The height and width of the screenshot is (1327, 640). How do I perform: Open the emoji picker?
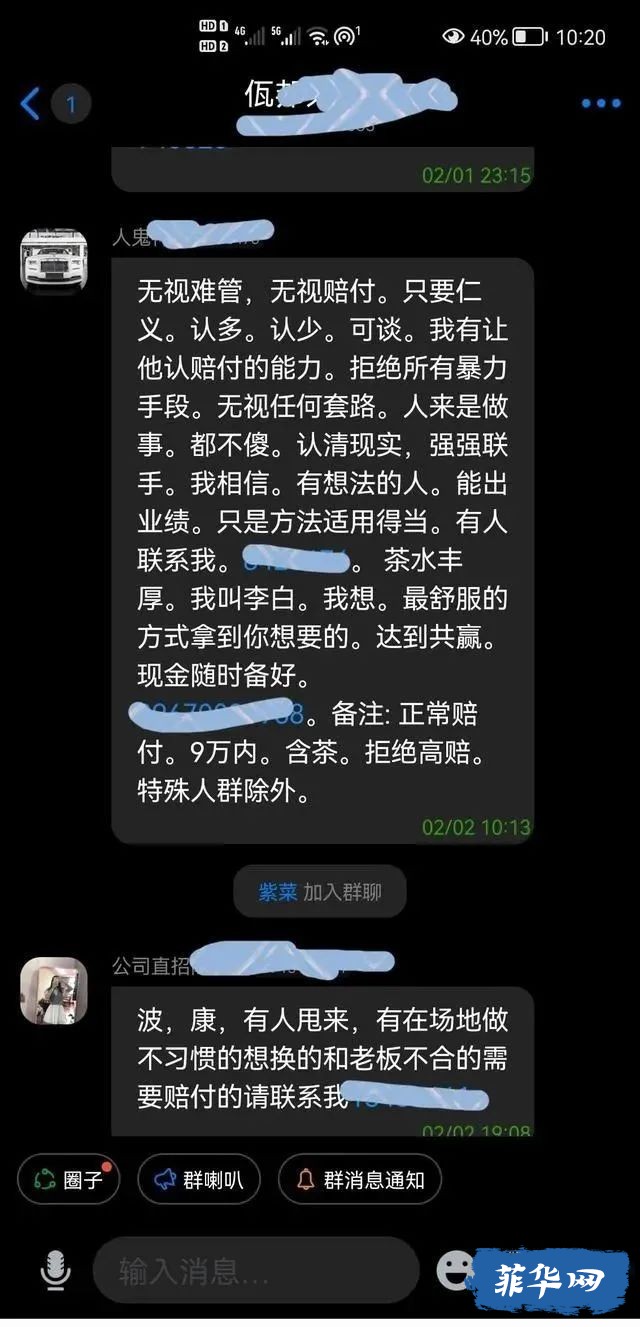pyautogui.click(x=456, y=1270)
